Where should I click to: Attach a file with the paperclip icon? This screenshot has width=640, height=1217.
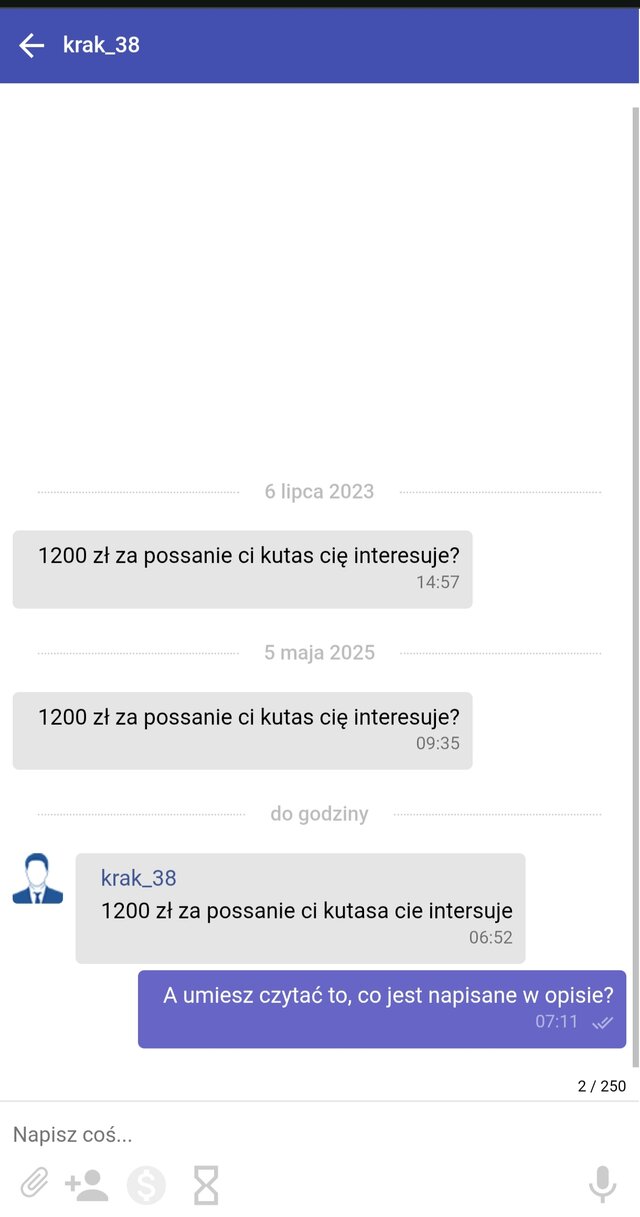point(34,1185)
